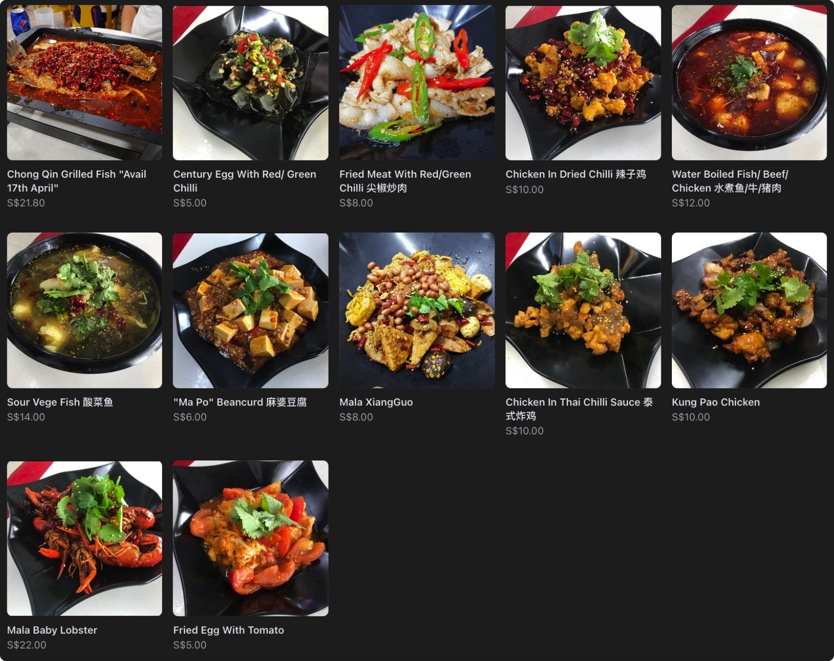Open Chicken In Thai Chilli Sauce
The image size is (834, 661).
[582, 310]
